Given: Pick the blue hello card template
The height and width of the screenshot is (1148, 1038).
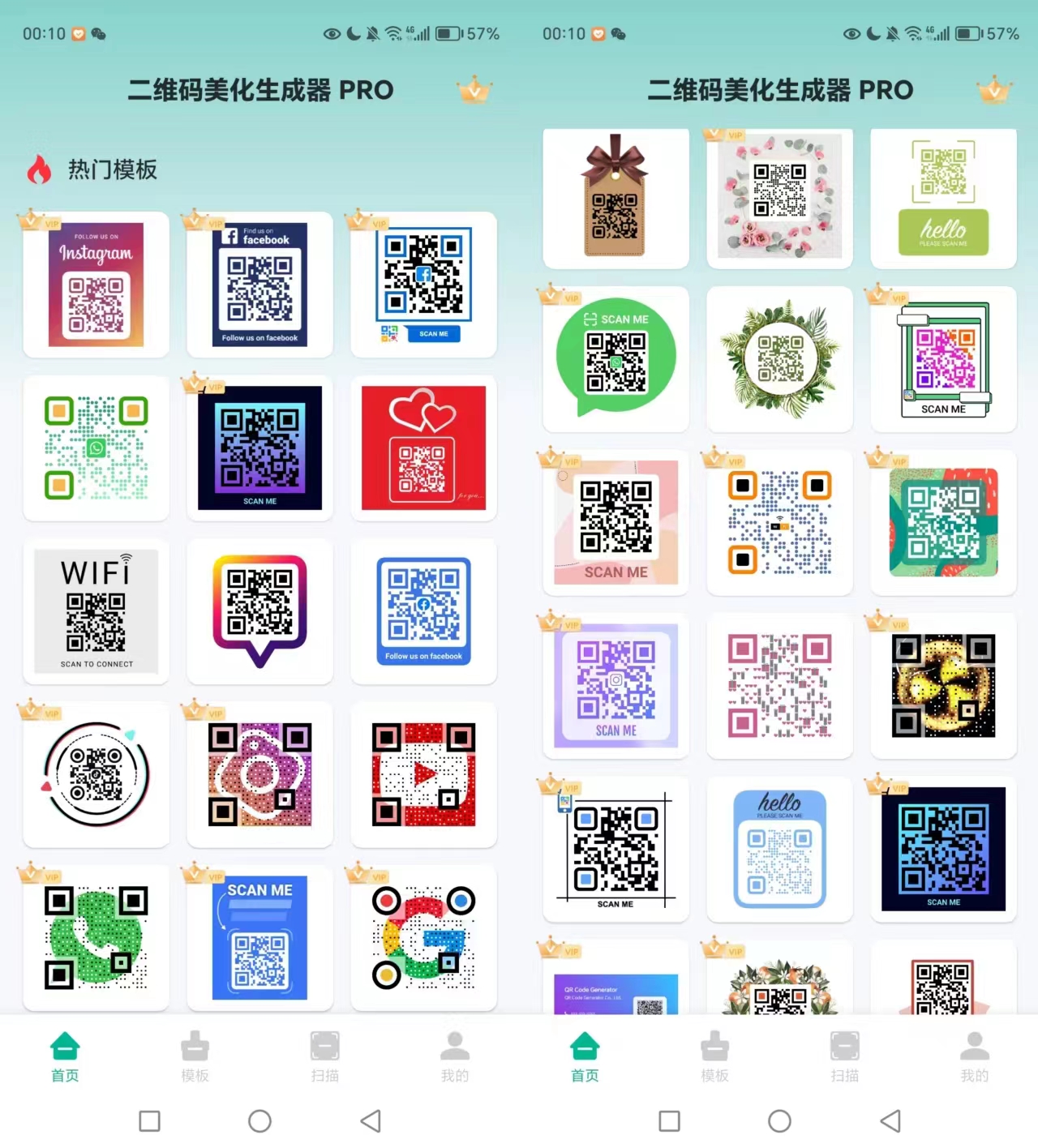Looking at the screenshot, I should point(779,849).
